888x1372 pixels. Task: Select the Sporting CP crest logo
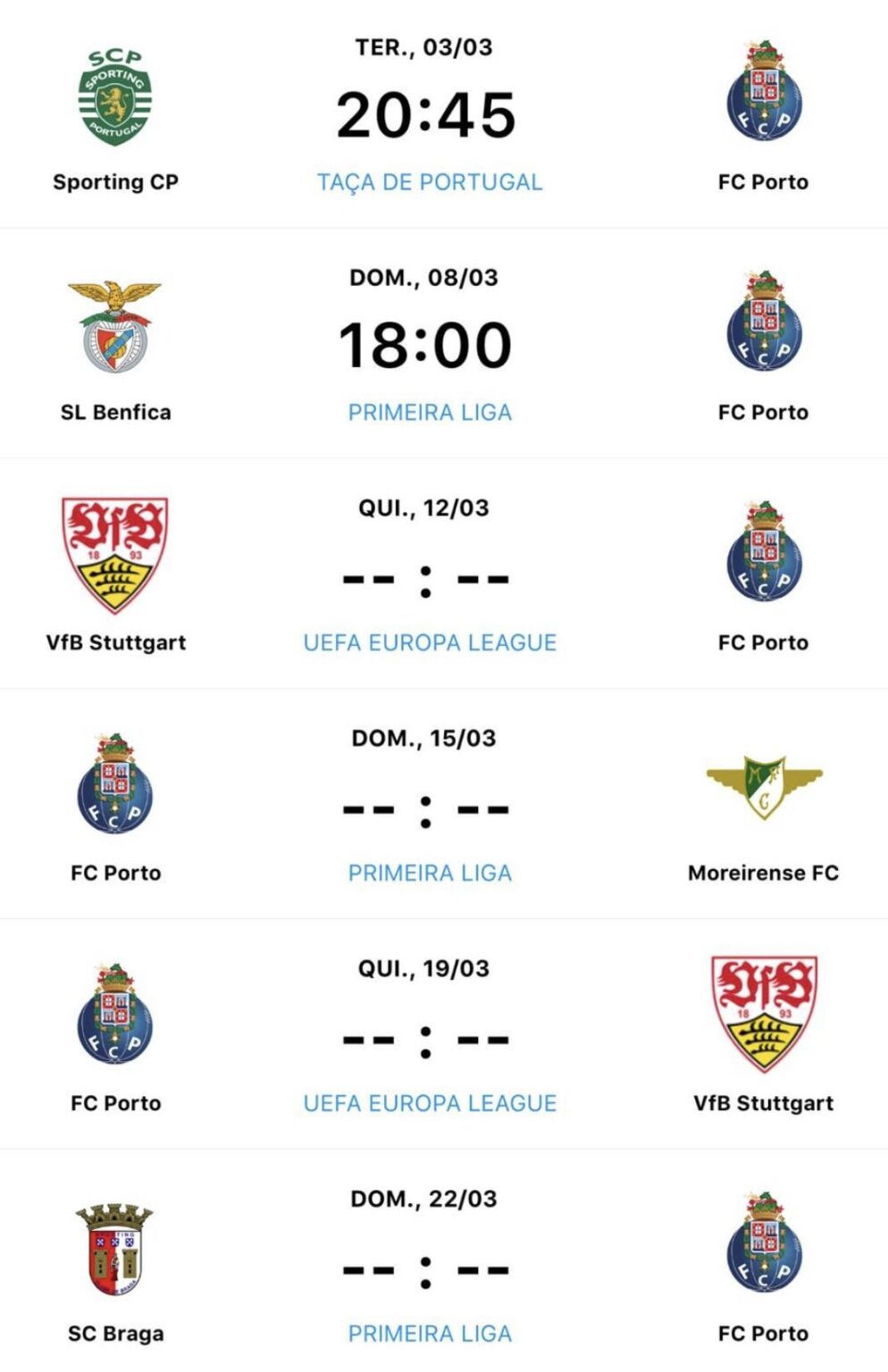pos(113,94)
